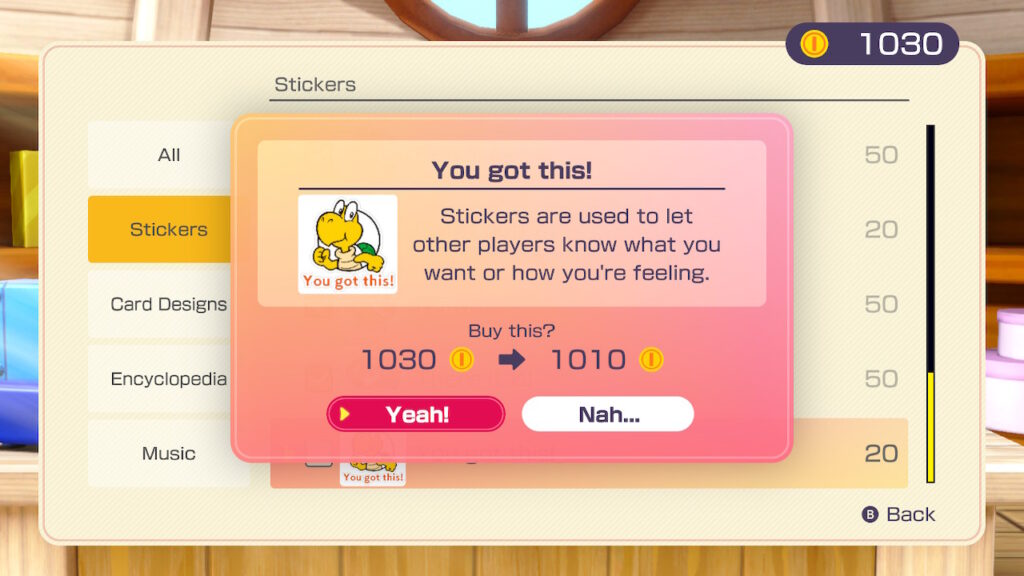Decline purchase with Nah... button
Image resolution: width=1024 pixels, height=576 pixels.
pos(608,414)
